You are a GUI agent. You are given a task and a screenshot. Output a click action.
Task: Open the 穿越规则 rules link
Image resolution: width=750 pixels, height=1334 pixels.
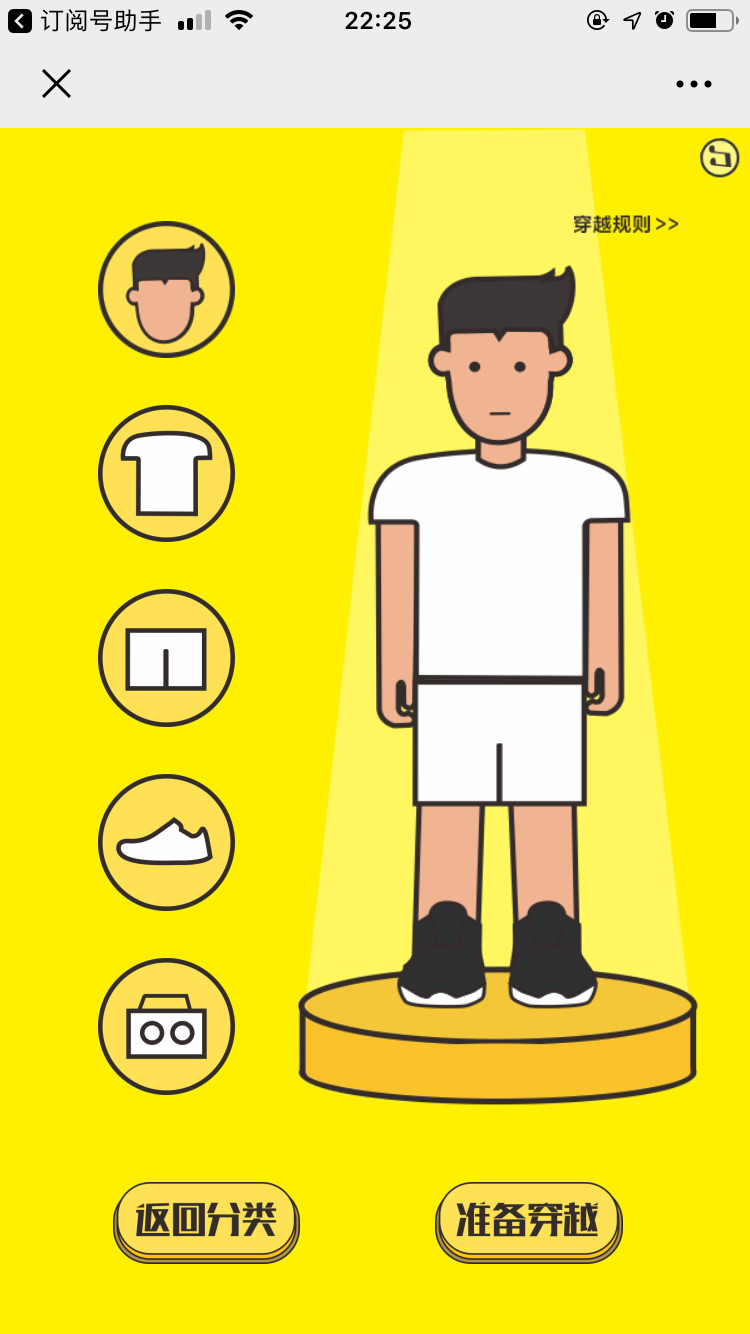(625, 224)
